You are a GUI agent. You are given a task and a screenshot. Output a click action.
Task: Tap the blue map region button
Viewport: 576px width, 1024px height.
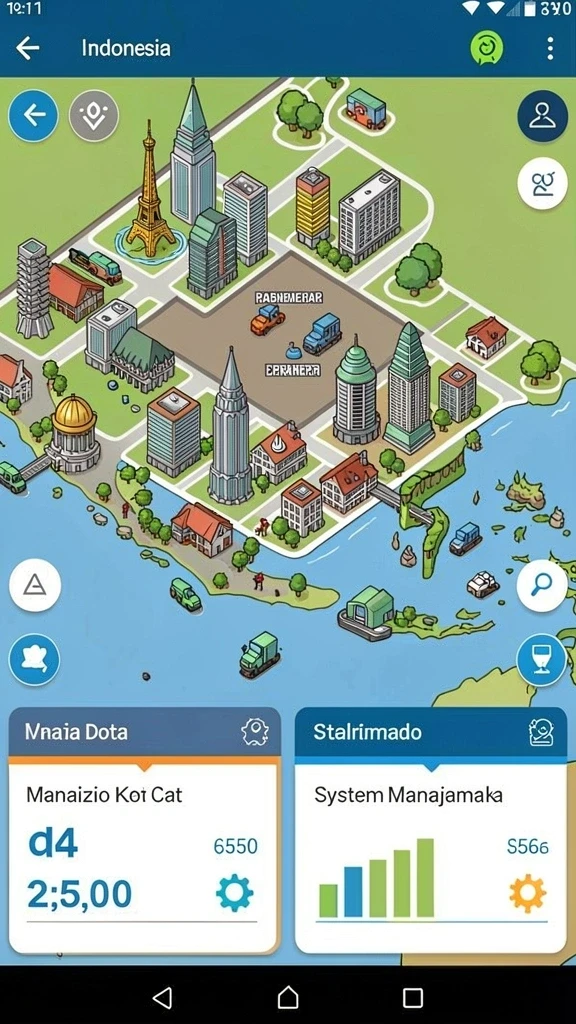(35, 660)
